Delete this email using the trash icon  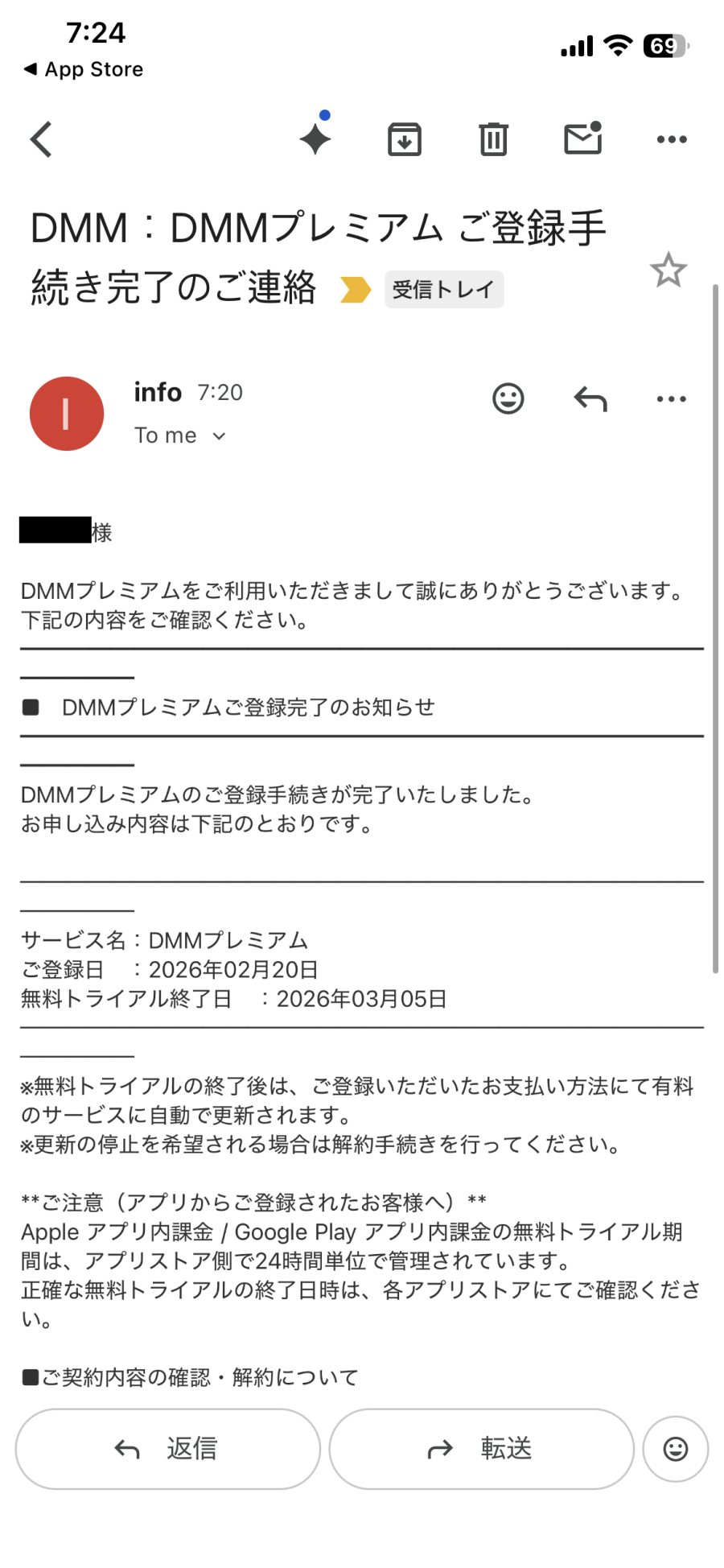[x=493, y=138]
